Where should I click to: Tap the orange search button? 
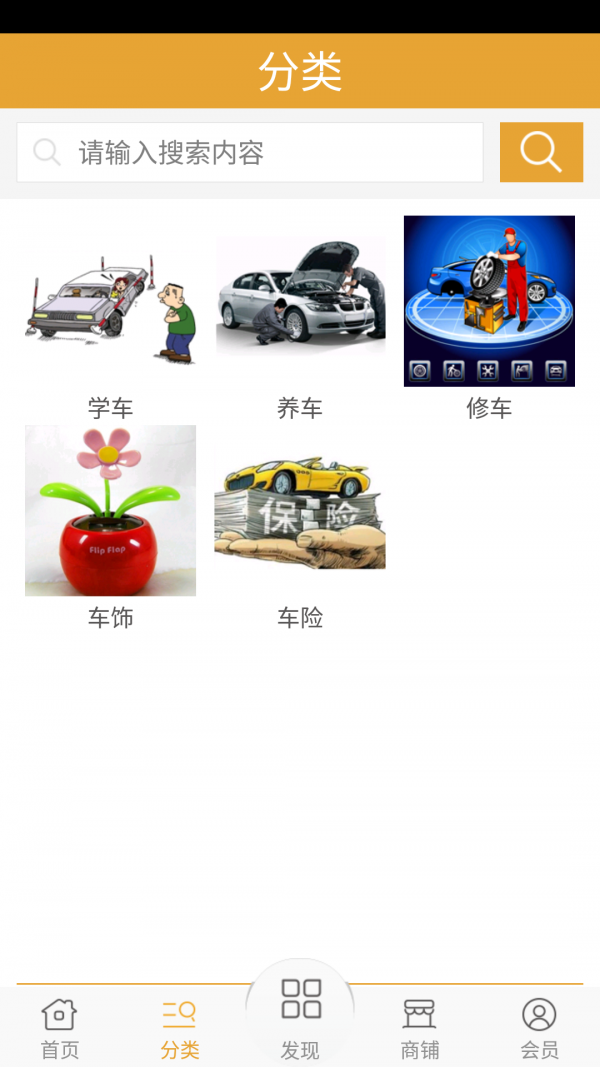tap(541, 152)
